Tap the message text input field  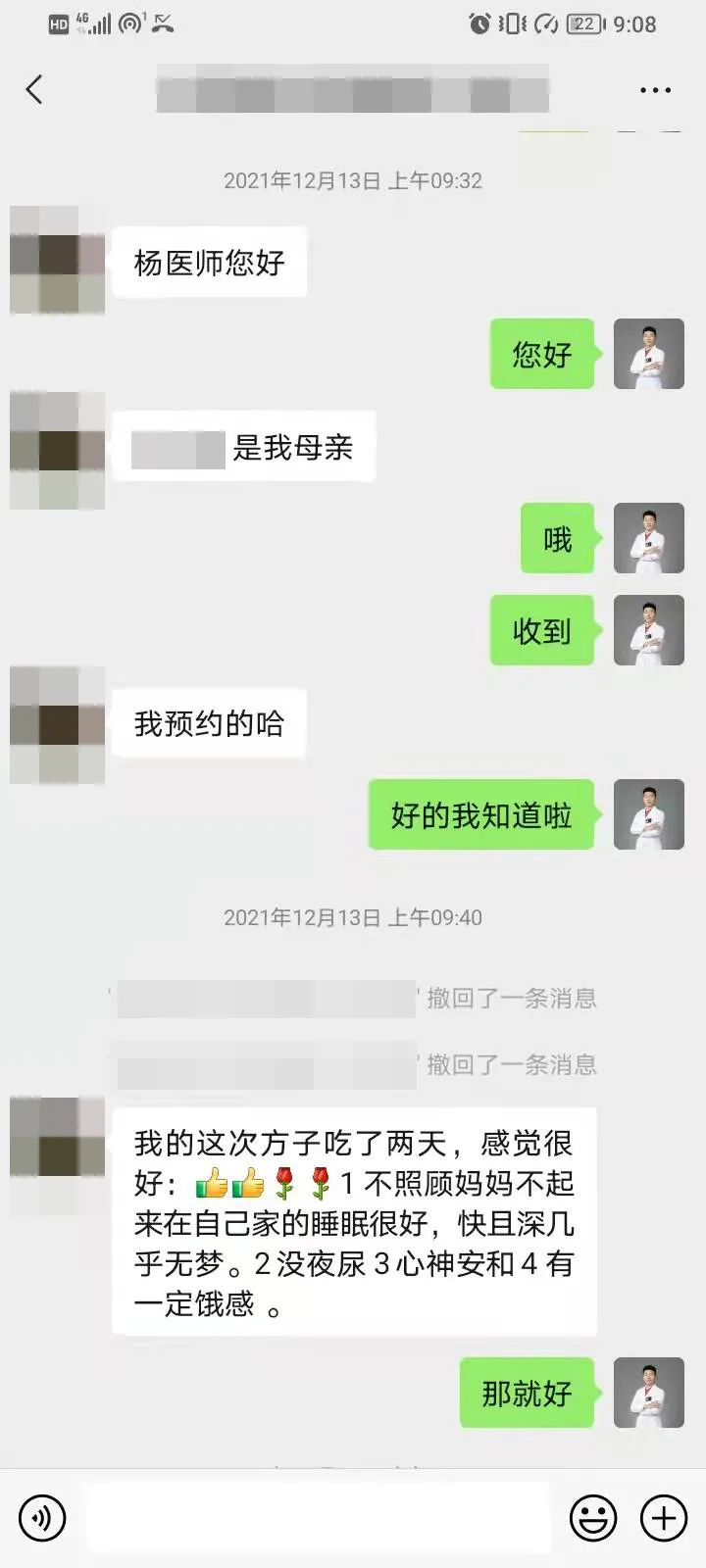[317, 1518]
